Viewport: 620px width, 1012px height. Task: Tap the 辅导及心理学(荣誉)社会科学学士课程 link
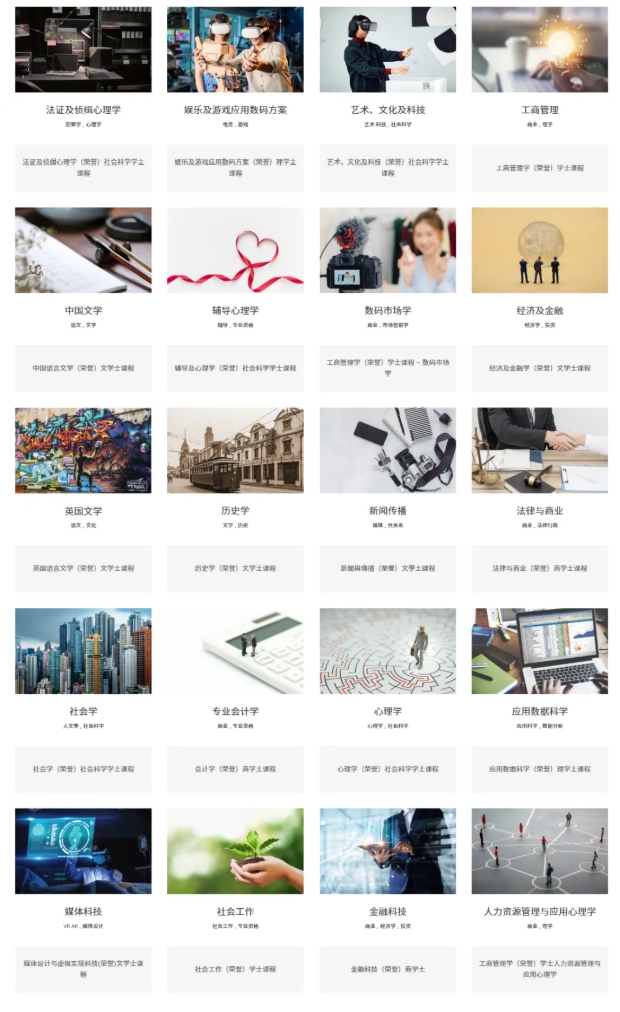(x=235, y=368)
